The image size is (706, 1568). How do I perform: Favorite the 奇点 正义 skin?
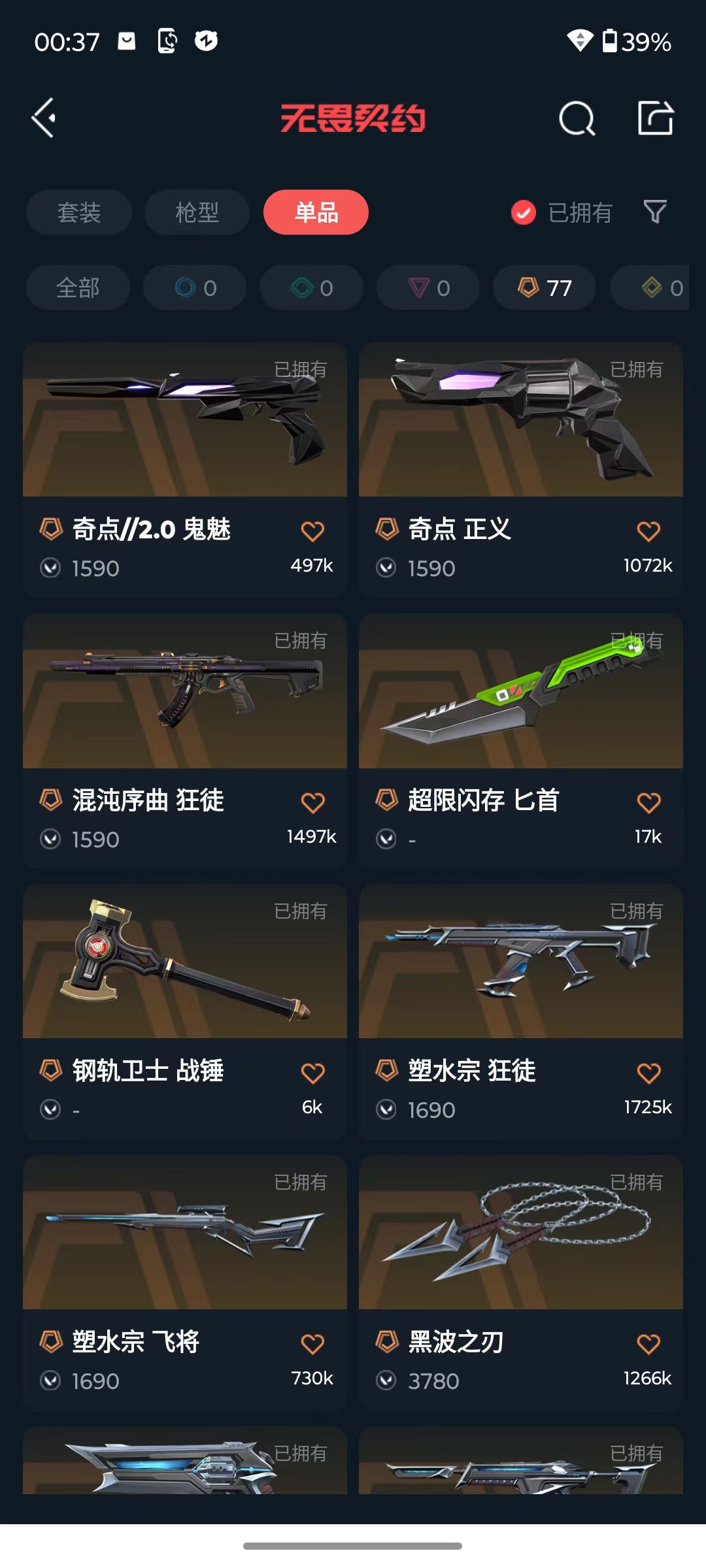click(648, 531)
